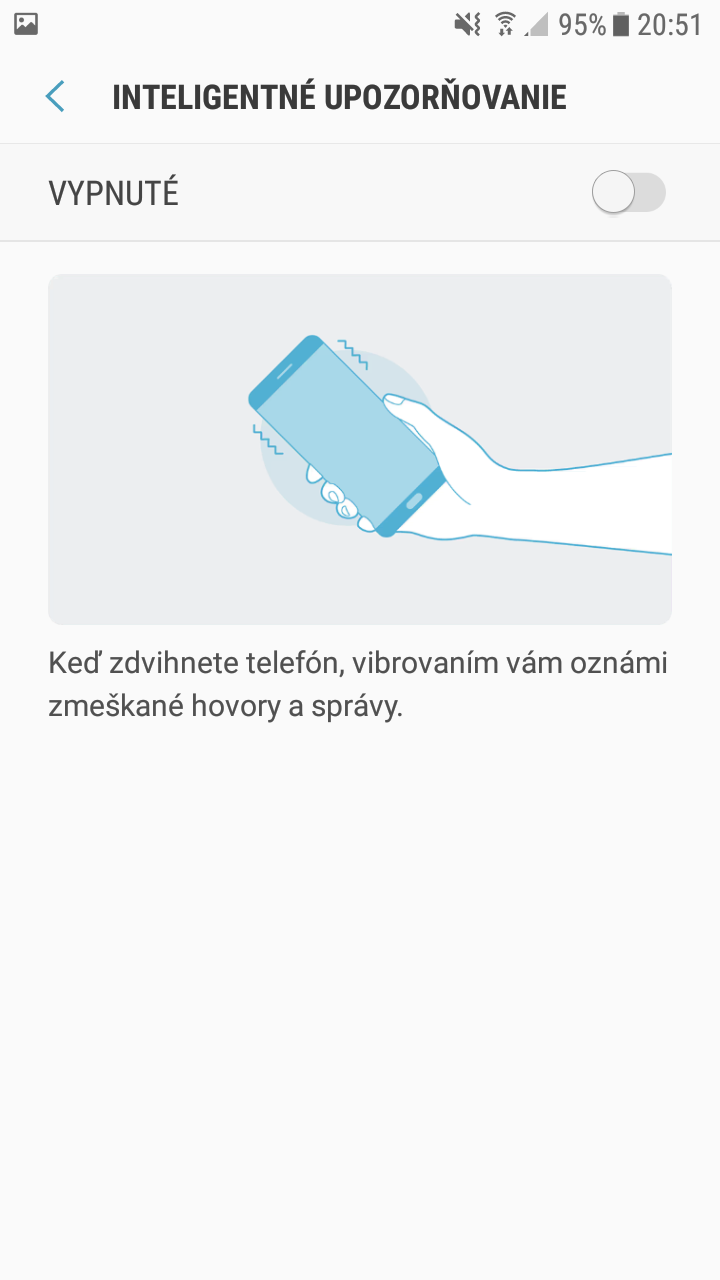Go back from Inteligentné upozorňovanie
Image resolution: width=720 pixels, height=1280 pixels.
(x=55, y=97)
